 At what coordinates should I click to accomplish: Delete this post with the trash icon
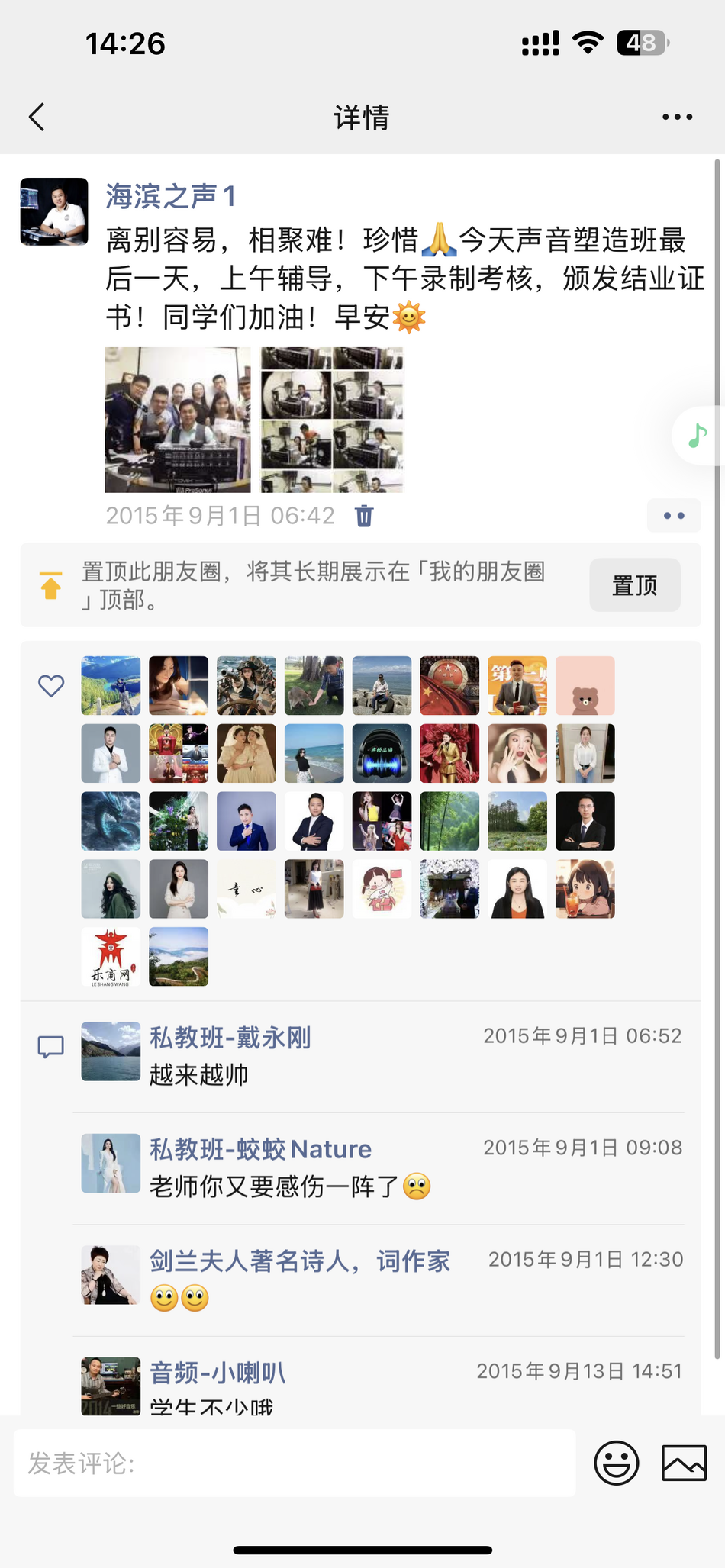tap(364, 517)
